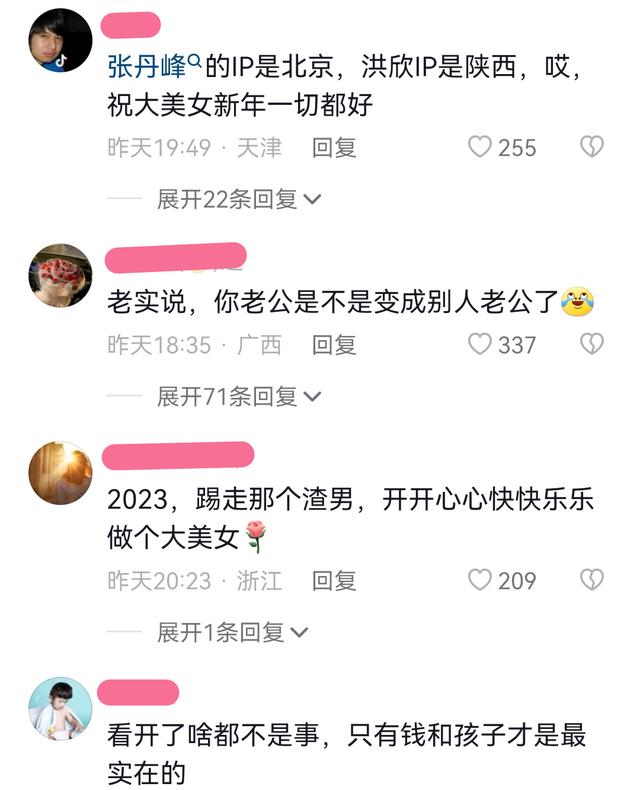Open sunset avatar of the 浙江 commenter
Viewport: 640px width, 790px height.
pyautogui.click(x=60, y=472)
